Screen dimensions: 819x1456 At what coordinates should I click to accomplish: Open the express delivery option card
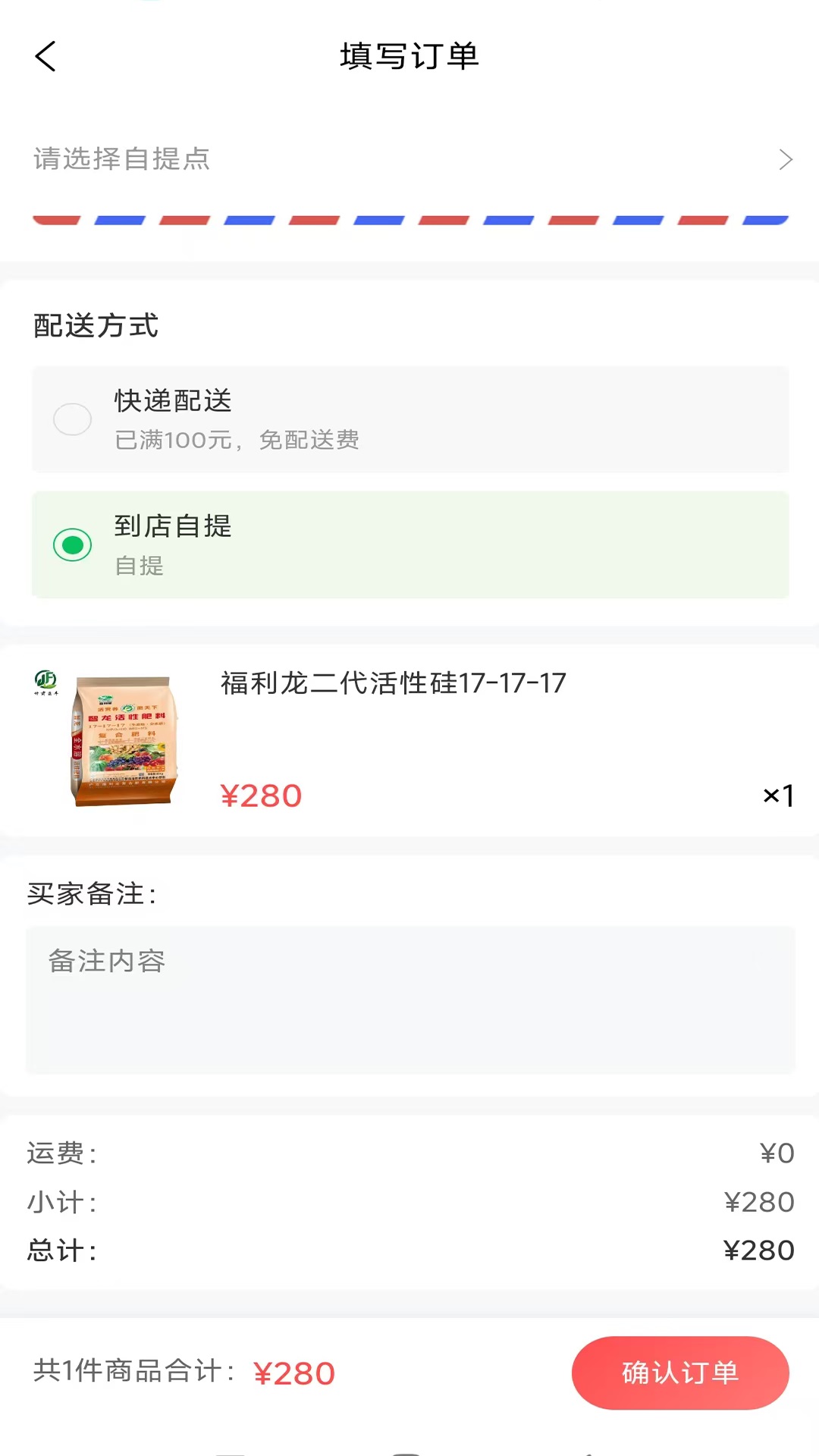[x=409, y=419]
